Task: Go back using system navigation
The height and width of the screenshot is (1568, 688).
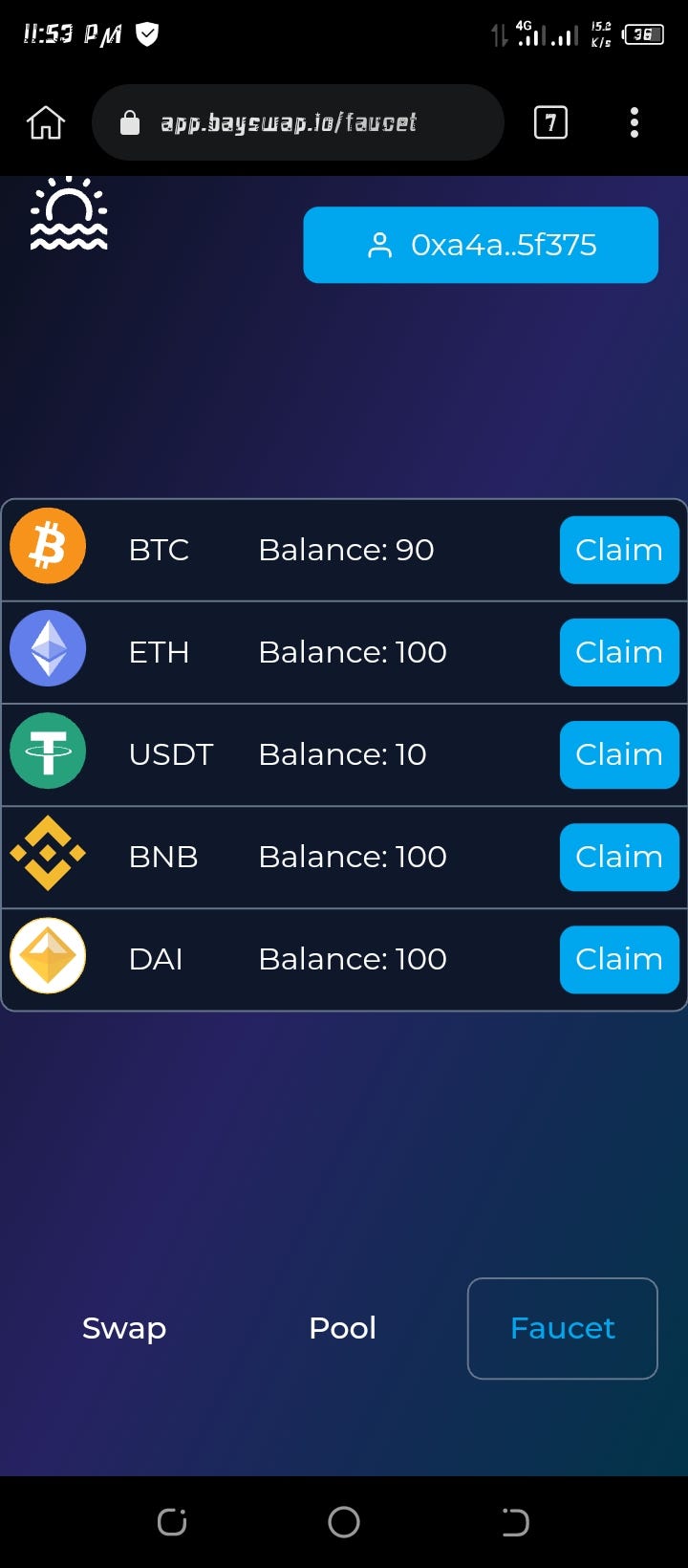Action: coord(515,1522)
